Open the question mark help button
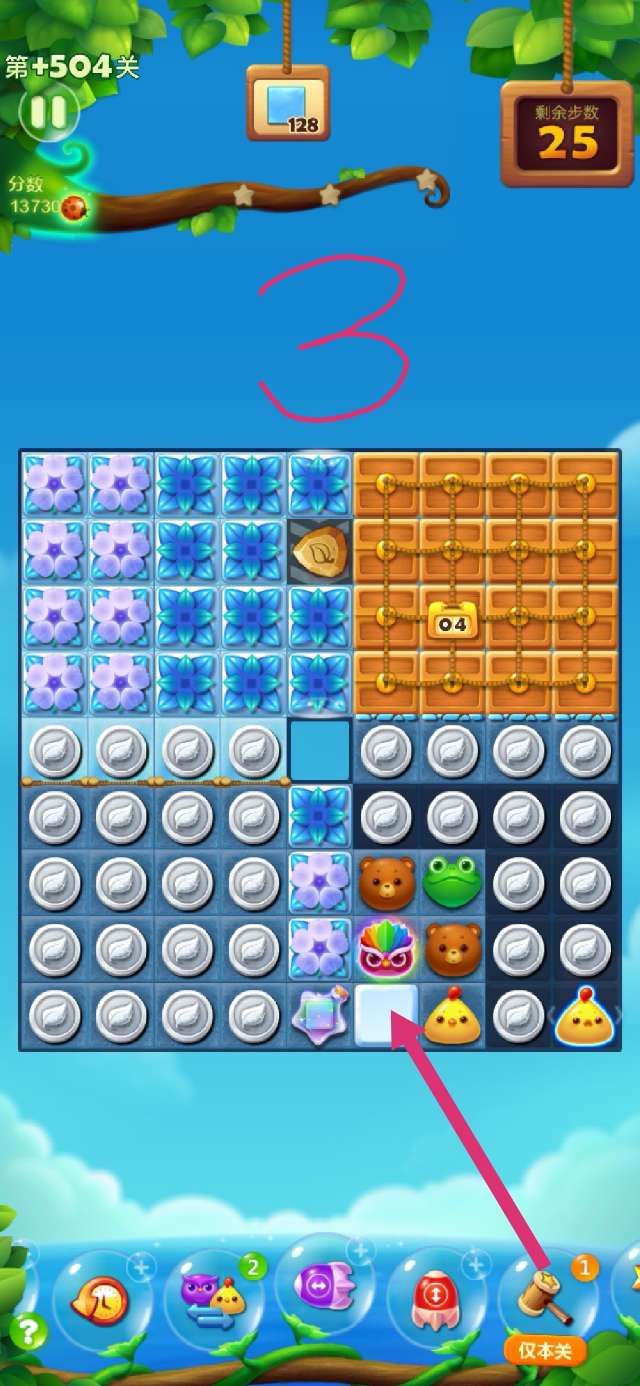This screenshot has width=640, height=1386. pyautogui.click(x=27, y=1332)
